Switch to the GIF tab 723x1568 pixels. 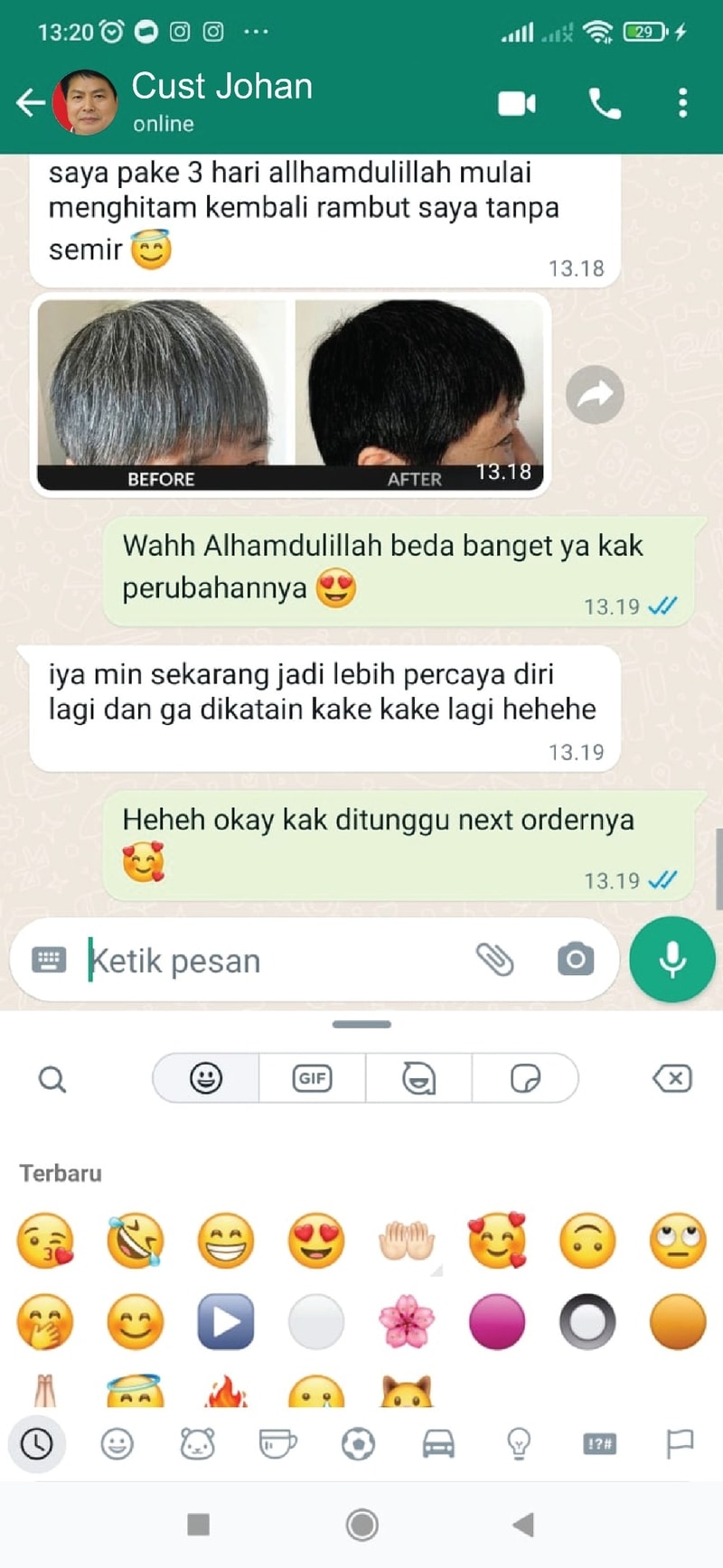312,1078
